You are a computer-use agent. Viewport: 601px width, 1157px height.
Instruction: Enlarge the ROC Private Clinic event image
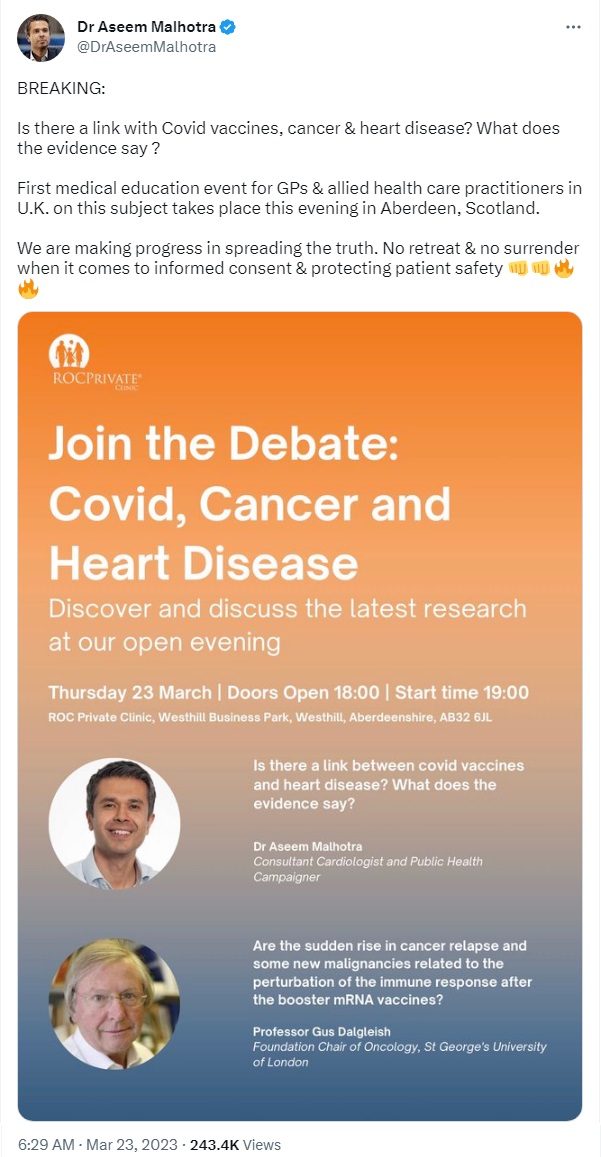[300, 716]
